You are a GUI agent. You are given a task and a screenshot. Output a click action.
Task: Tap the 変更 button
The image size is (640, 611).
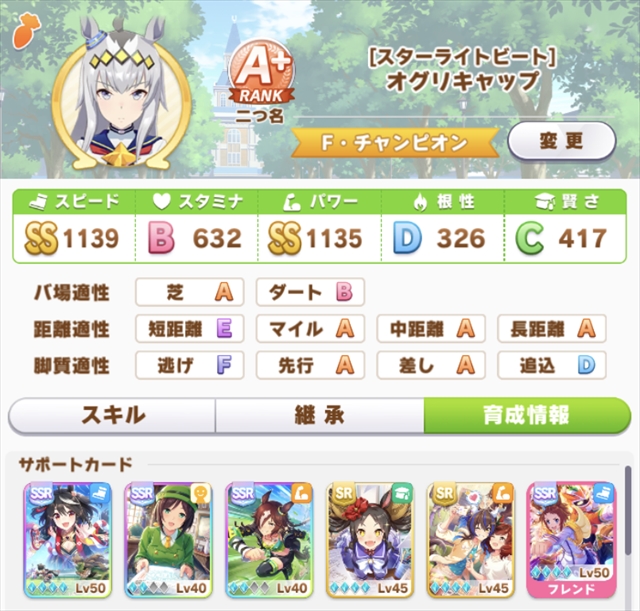point(560,142)
